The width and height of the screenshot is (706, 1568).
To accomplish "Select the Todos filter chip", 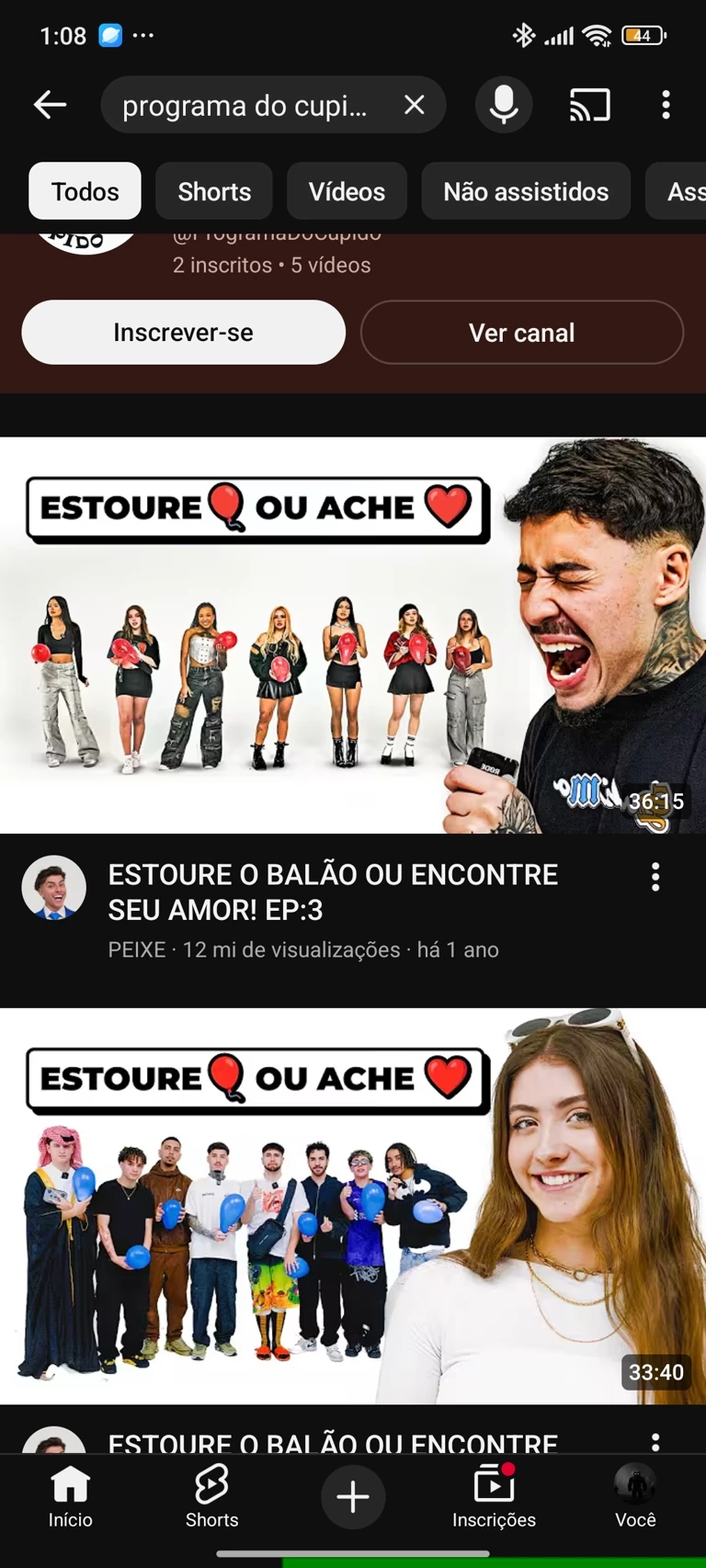I will coord(85,191).
